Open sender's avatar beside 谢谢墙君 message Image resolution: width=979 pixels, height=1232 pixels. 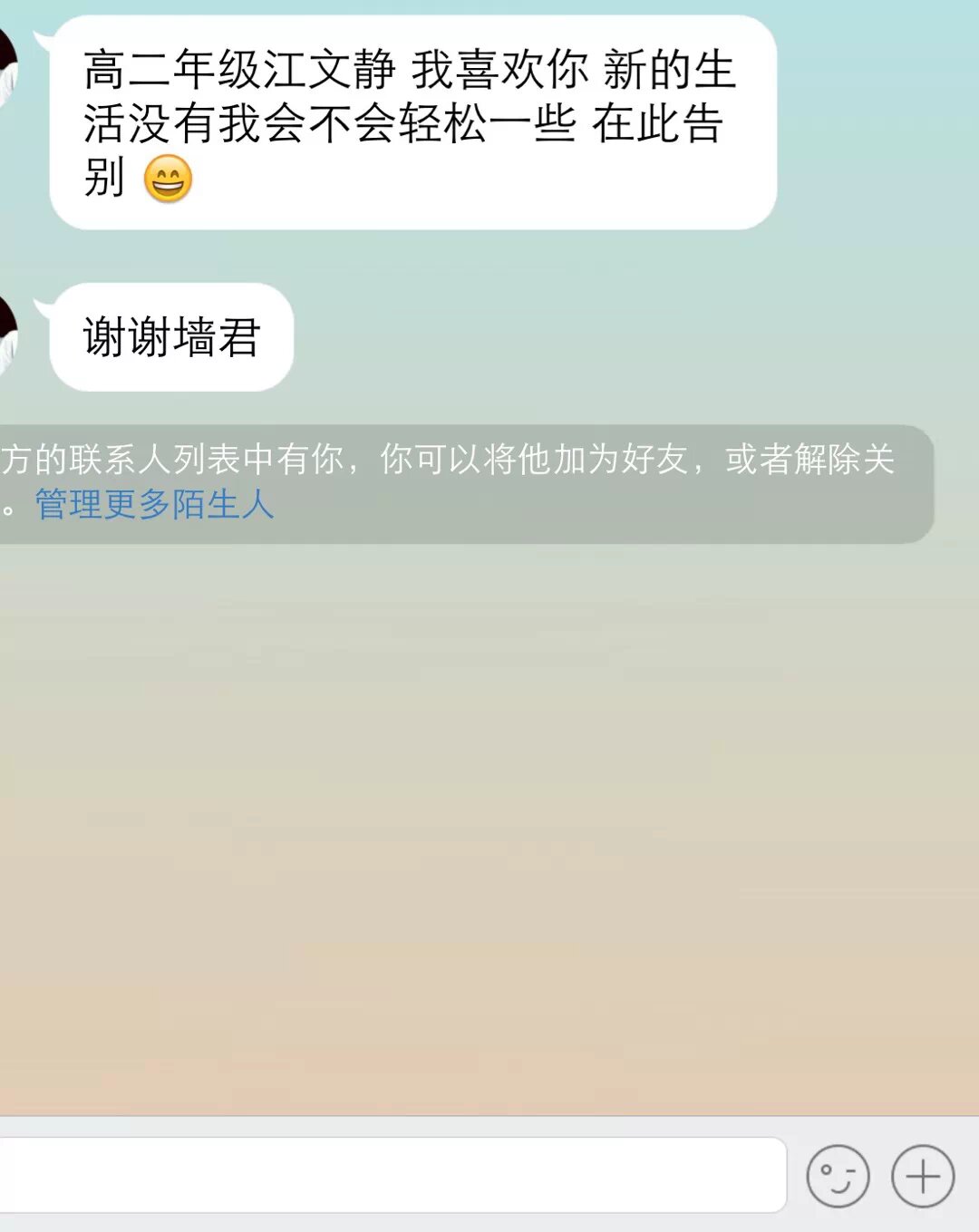pyautogui.click(x=7, y=334)
